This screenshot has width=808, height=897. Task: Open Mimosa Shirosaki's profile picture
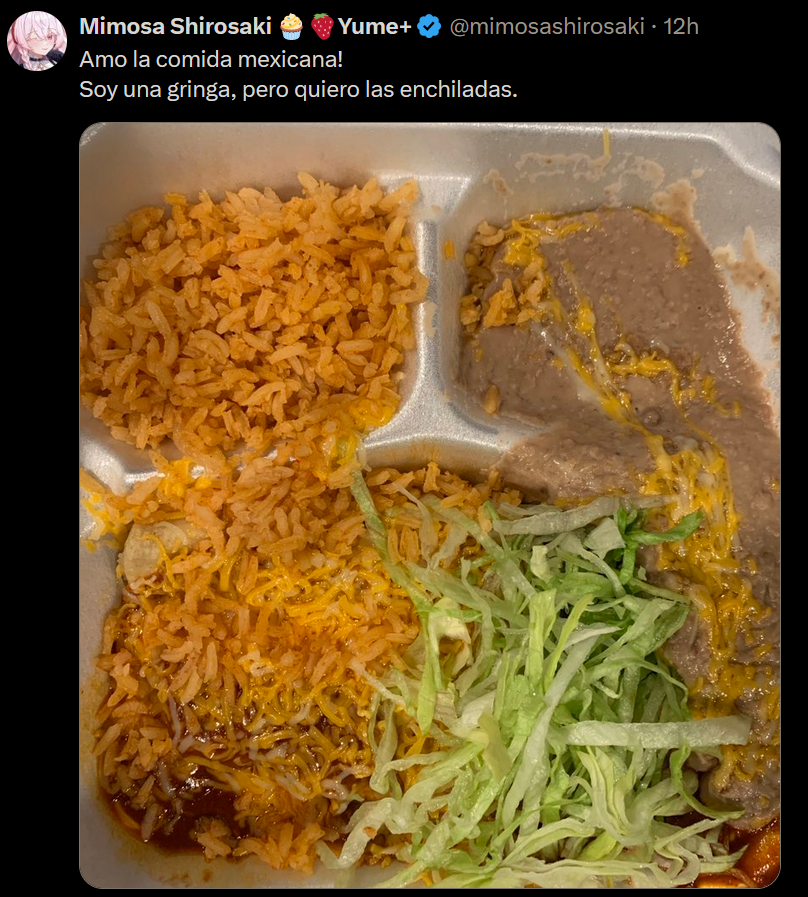click(x=37, y=41)
